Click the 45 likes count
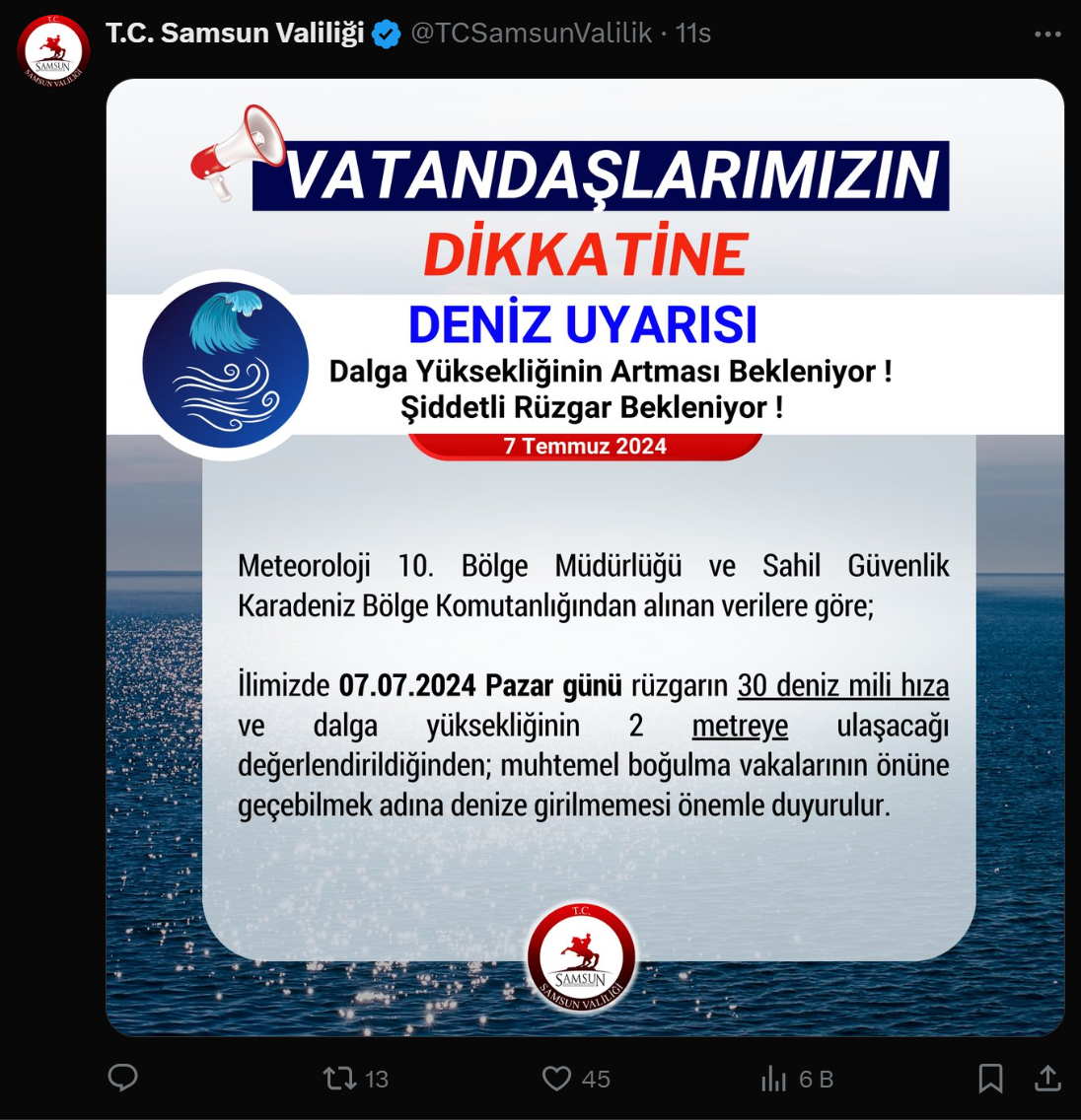This screenshot has width=1081, height=1120. (594, 1079)
